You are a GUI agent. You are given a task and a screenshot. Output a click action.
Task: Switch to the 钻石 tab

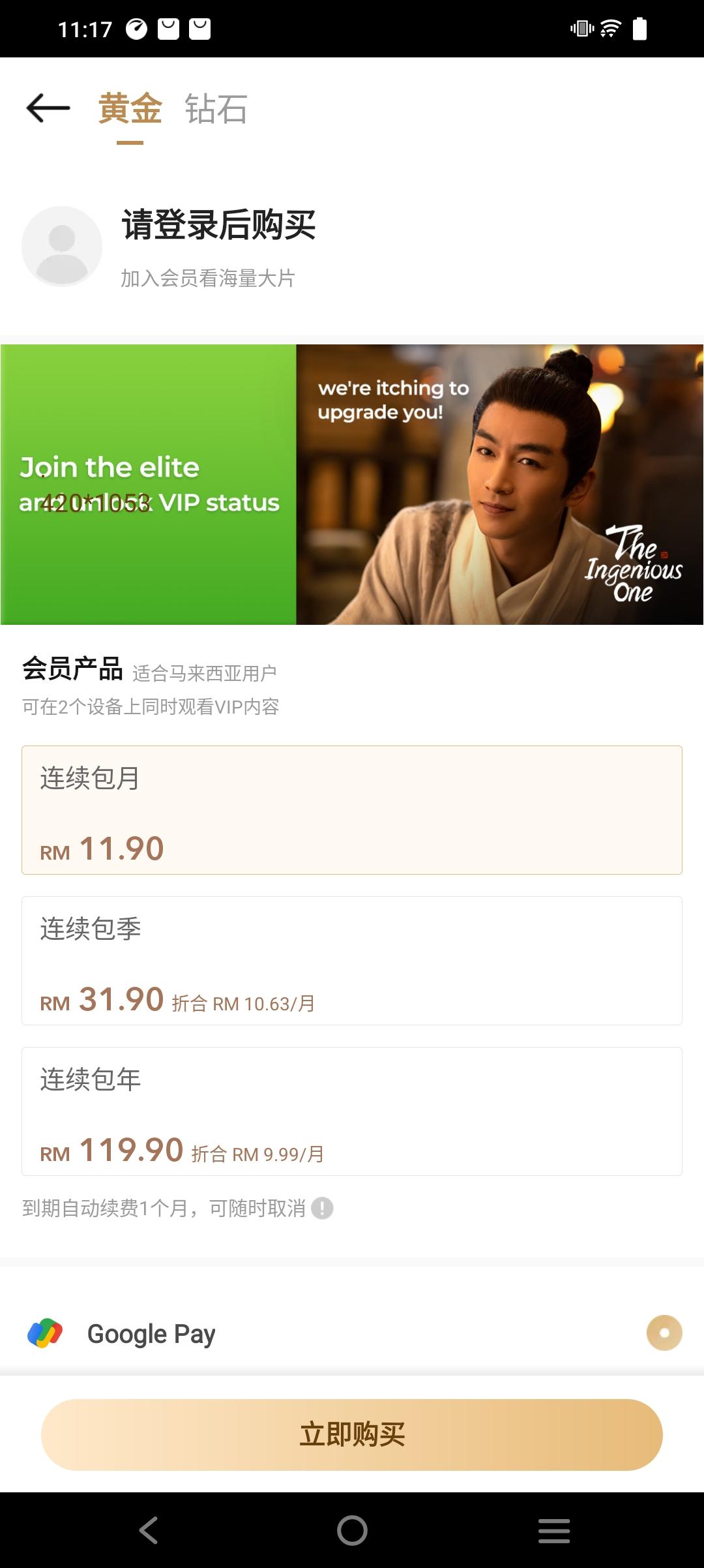[x=216, y=108]
